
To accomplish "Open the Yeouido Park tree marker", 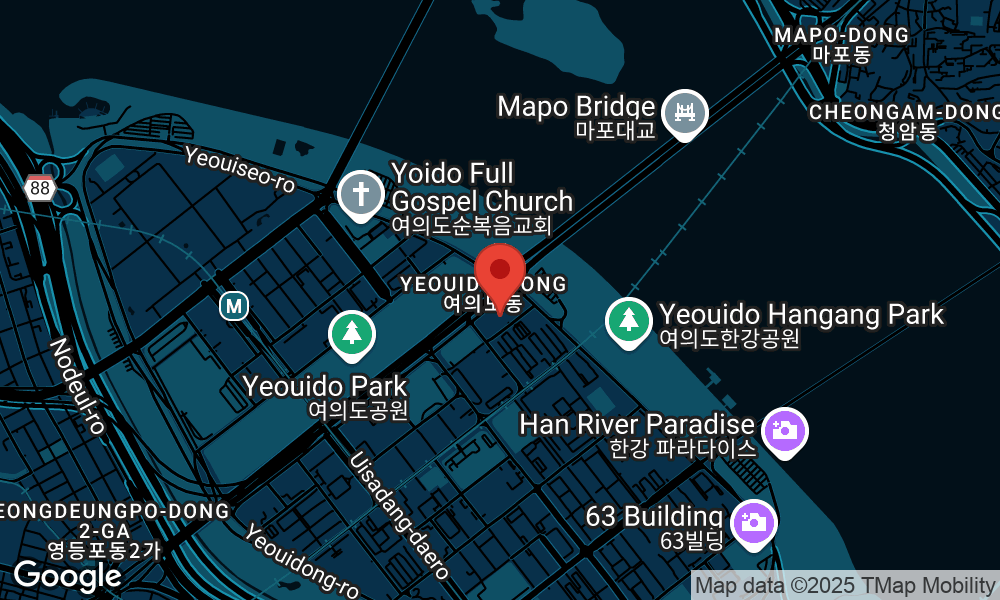I will 351,334.
